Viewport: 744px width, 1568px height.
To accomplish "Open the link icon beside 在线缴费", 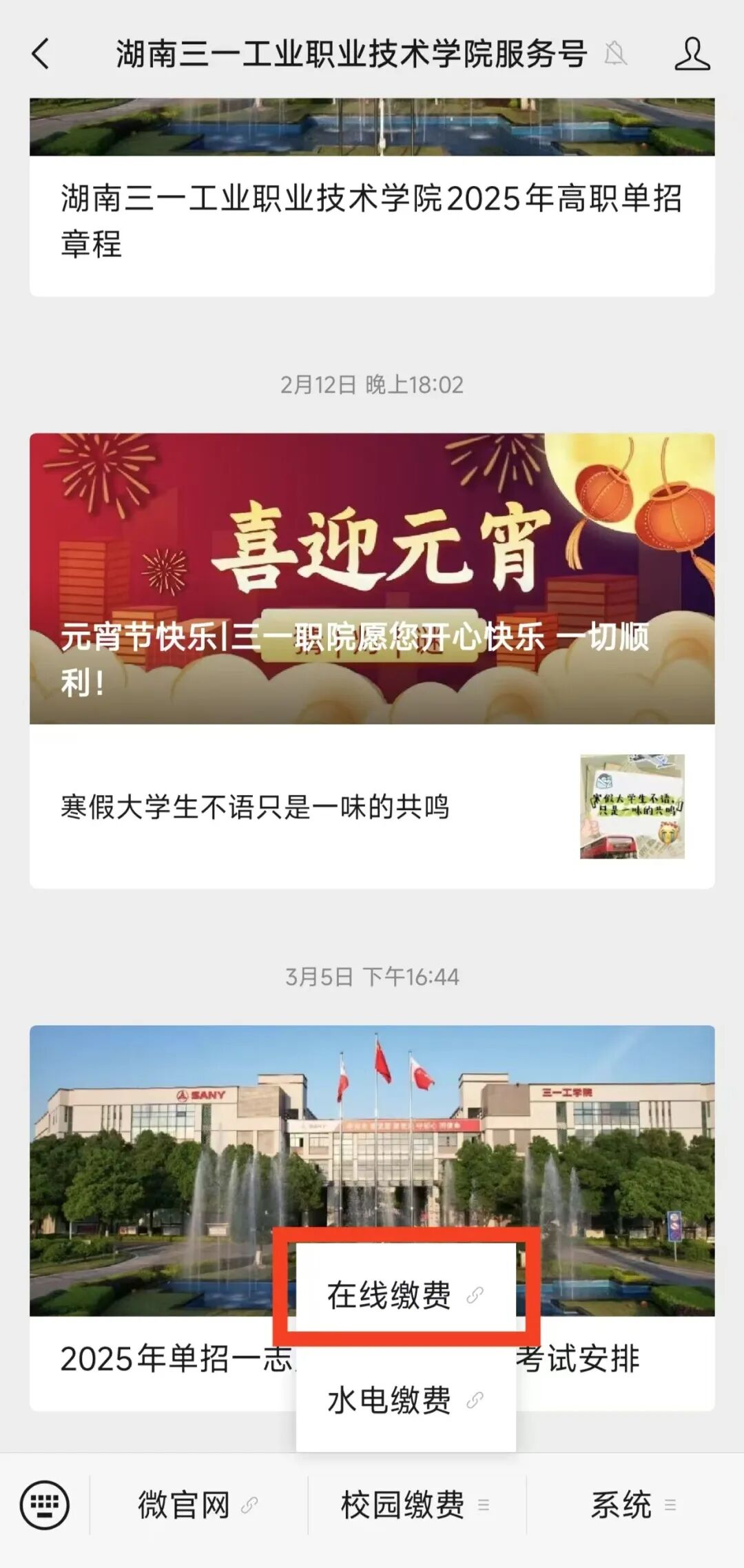I will pyautogui.click(x=475, y=1294).
